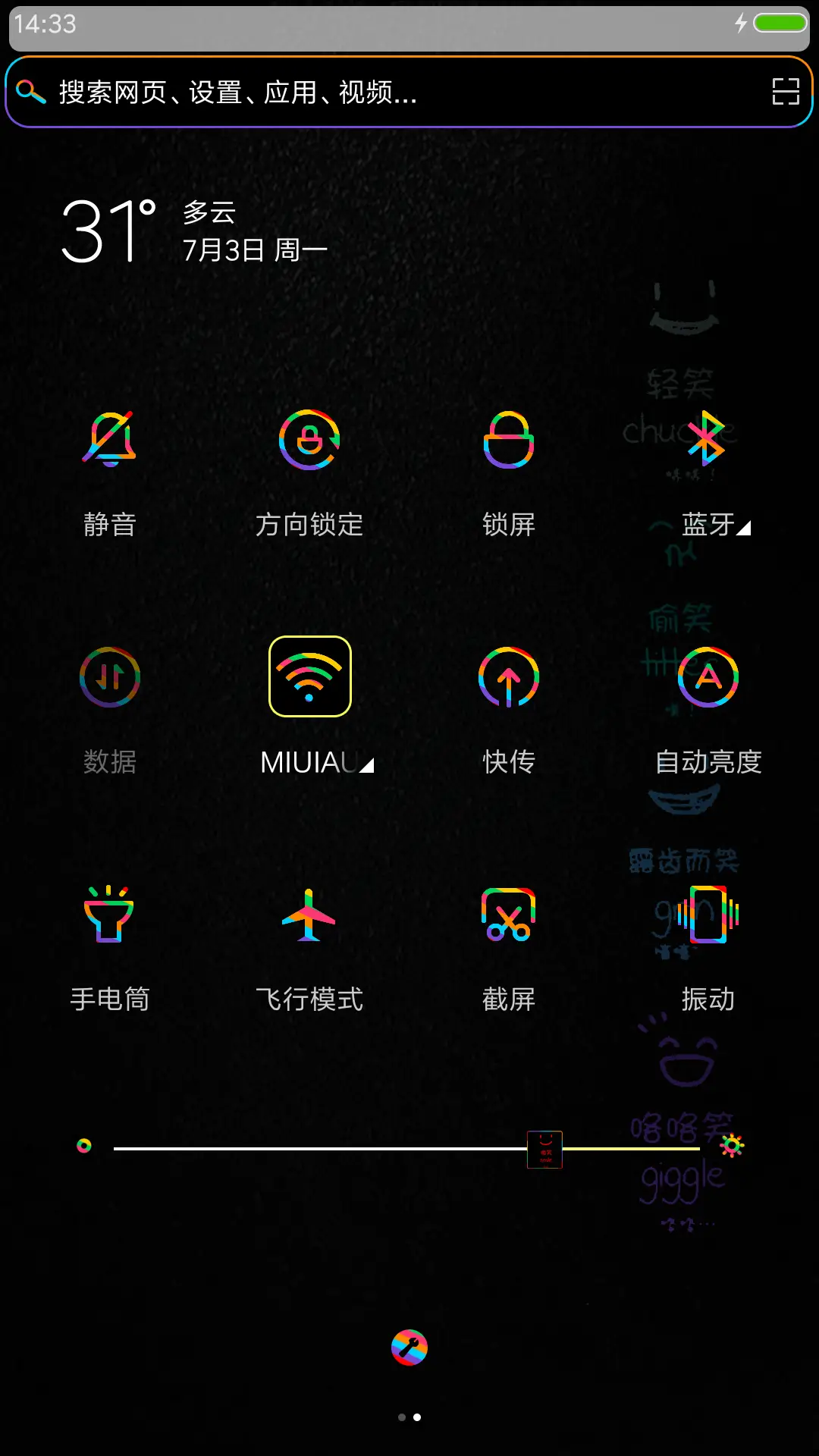Viewport: 819px width, 1456px height.
Task: Tap the search field 搜索网页、设置、应用、视频
Action: (x=303, y=91)
